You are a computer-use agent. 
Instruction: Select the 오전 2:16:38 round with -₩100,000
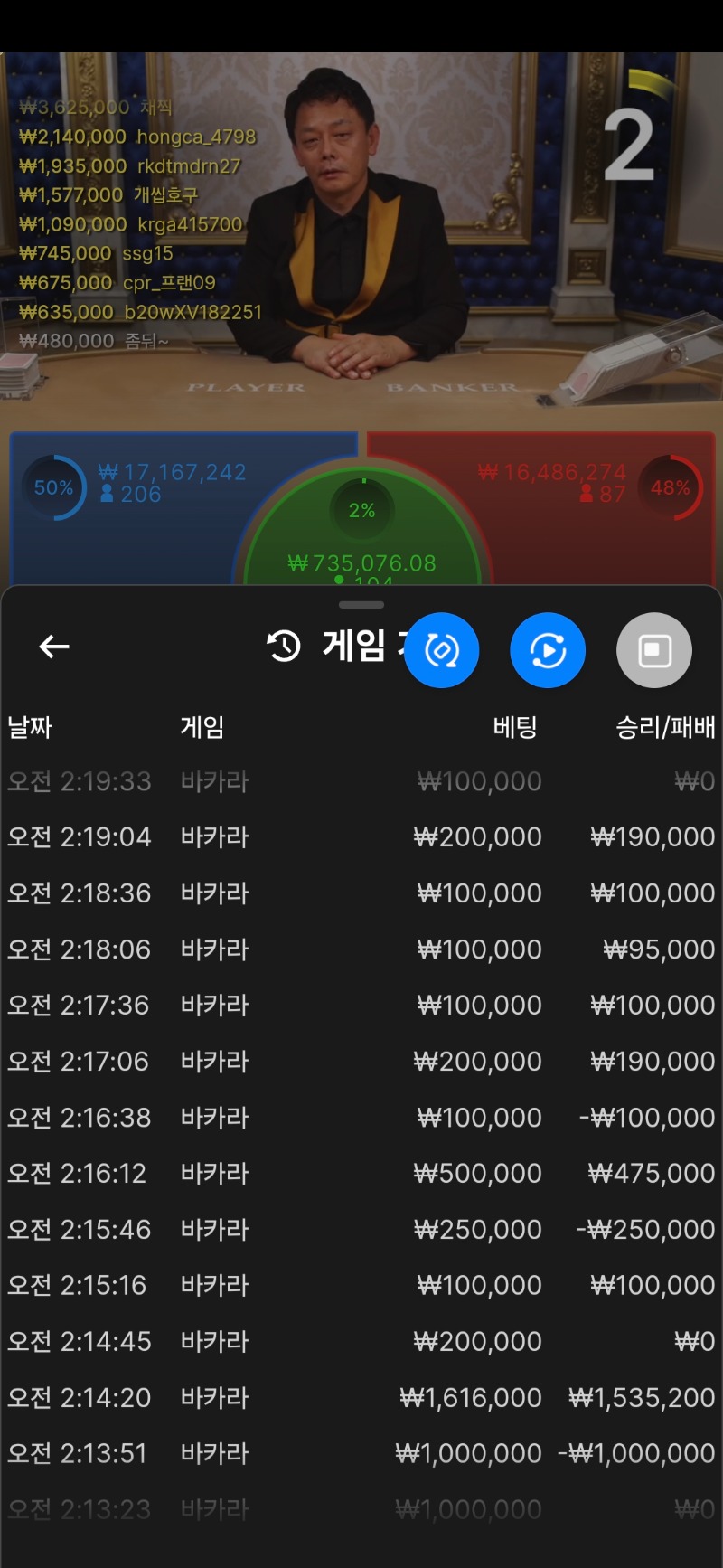(x=361, y=1118)
